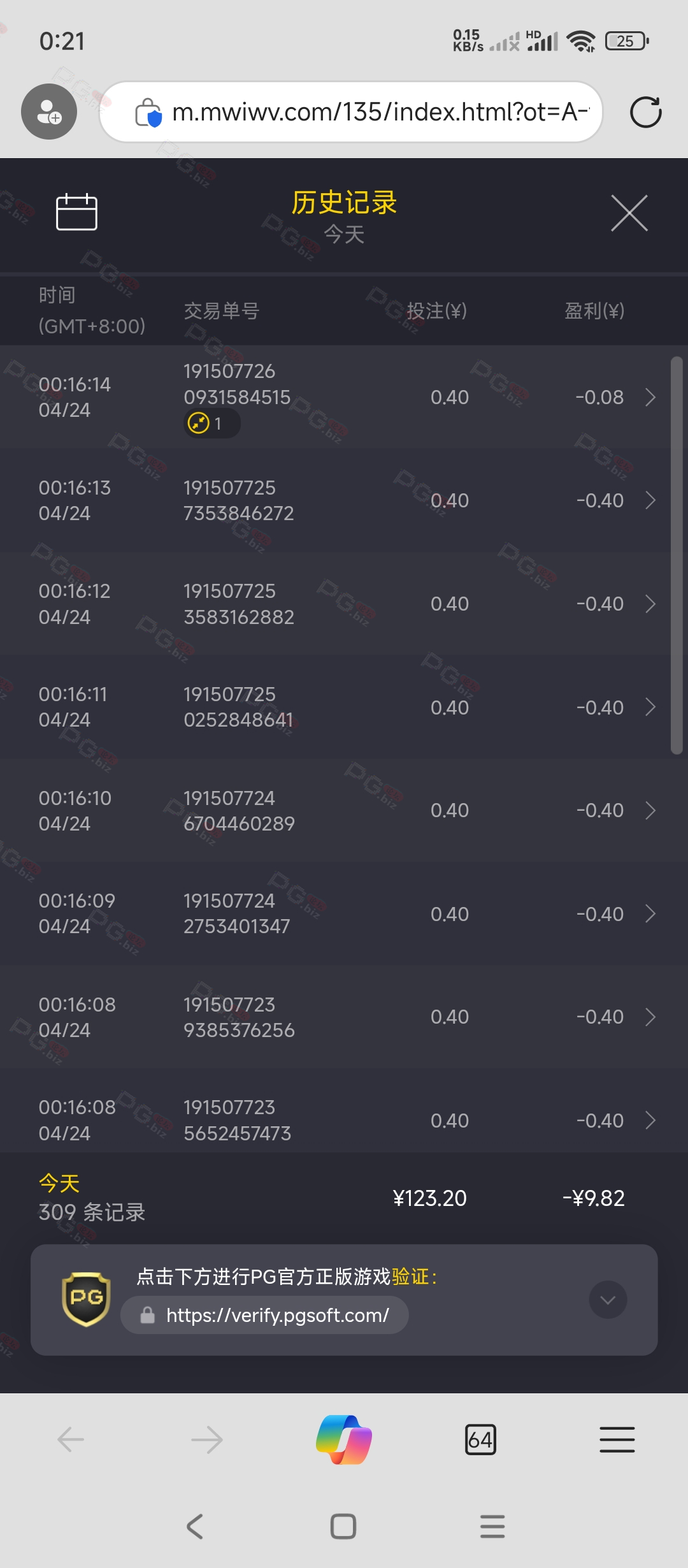Tap the system home button
Image resolution: width=688 pixels, height=1568 pixels.
coord(343,1527)
